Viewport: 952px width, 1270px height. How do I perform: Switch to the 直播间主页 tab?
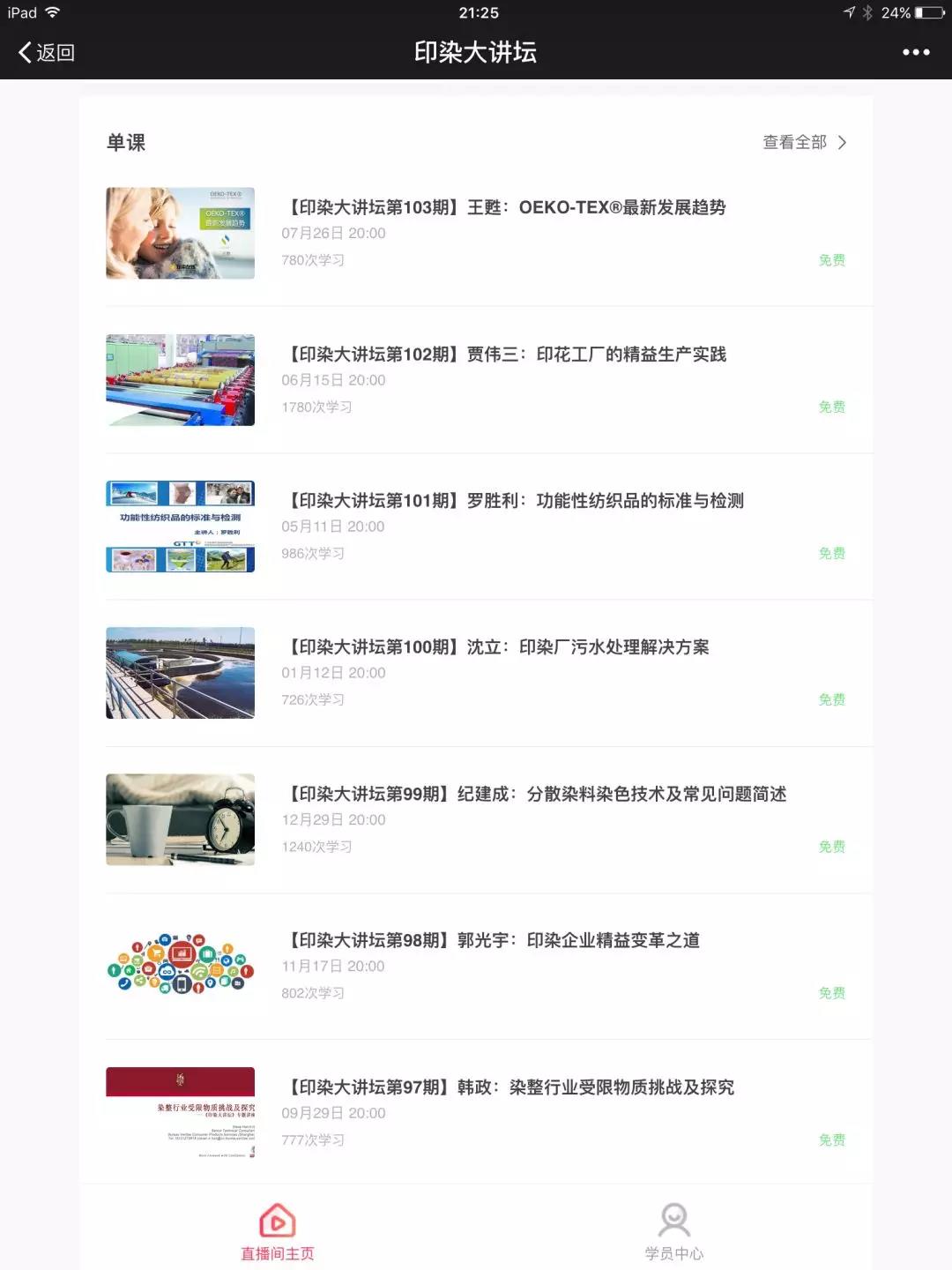(278, 1231)
